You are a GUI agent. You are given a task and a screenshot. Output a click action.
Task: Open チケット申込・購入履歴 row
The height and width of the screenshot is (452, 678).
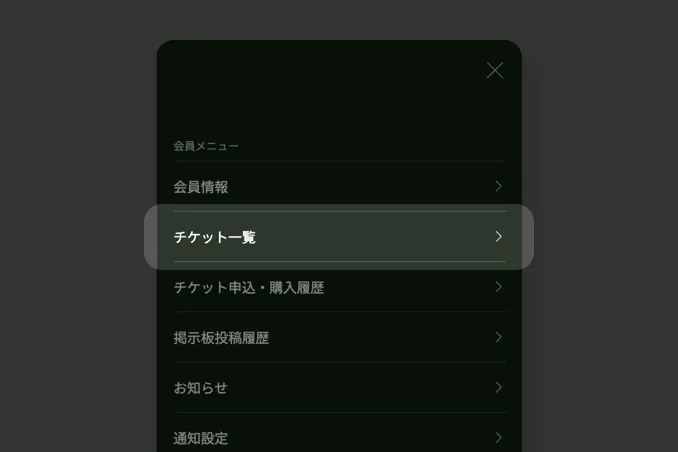pyautogui.click(x=339, y=288)
